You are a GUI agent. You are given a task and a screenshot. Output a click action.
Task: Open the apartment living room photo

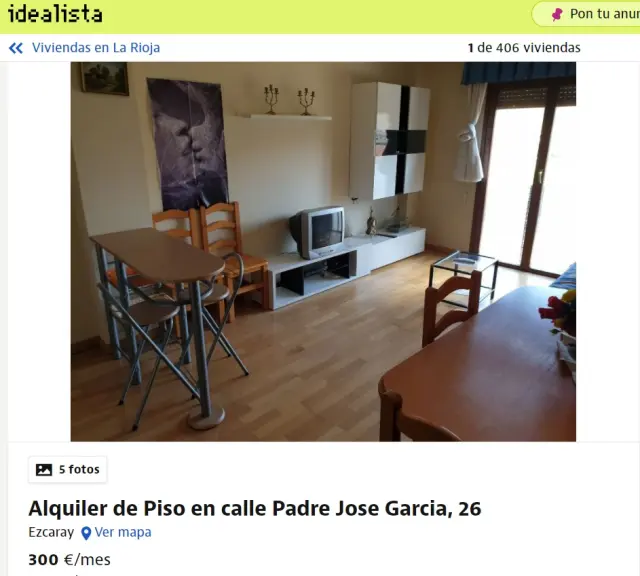tap(323, 251)
